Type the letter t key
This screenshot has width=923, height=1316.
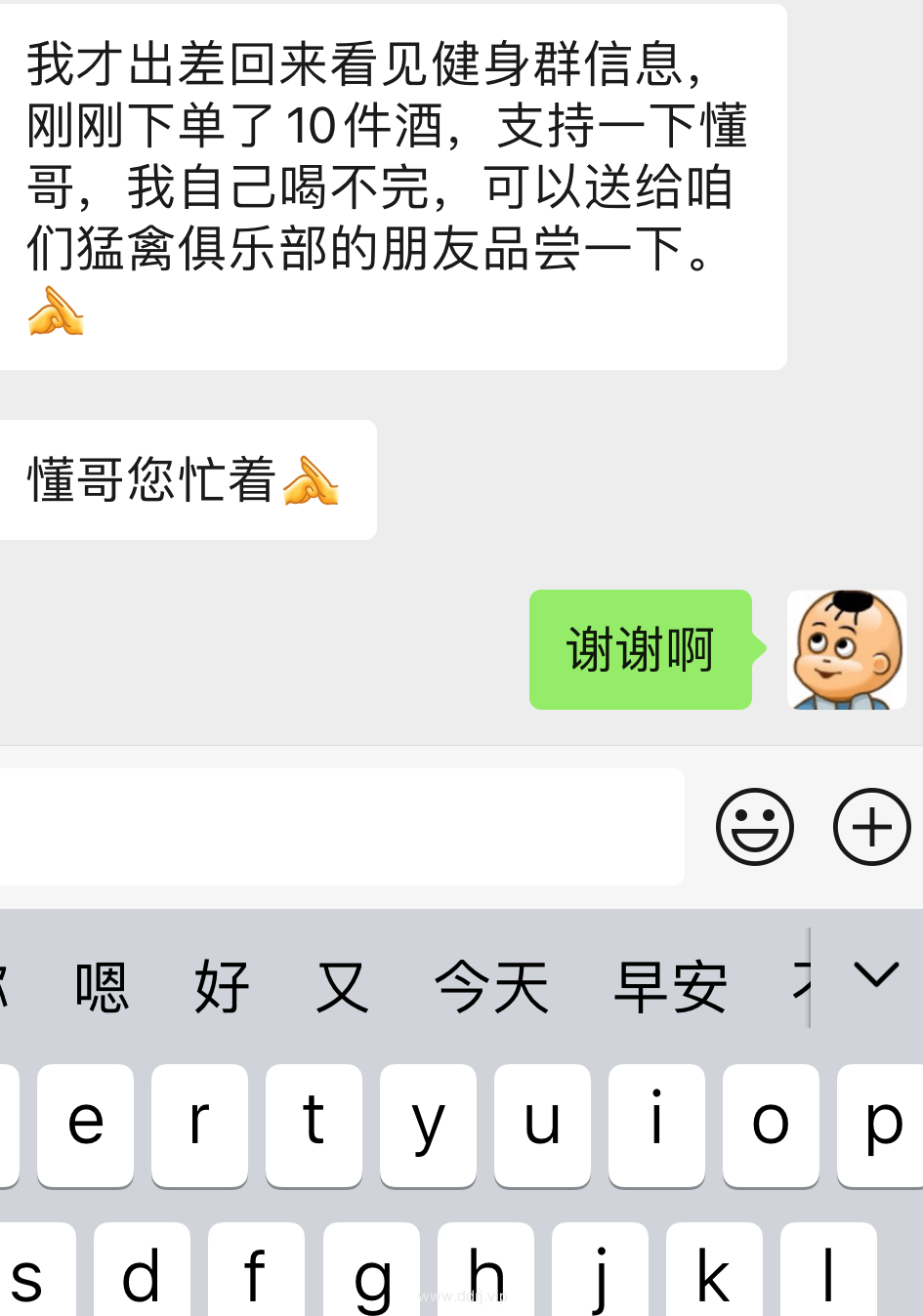[x=314, y=1125]
